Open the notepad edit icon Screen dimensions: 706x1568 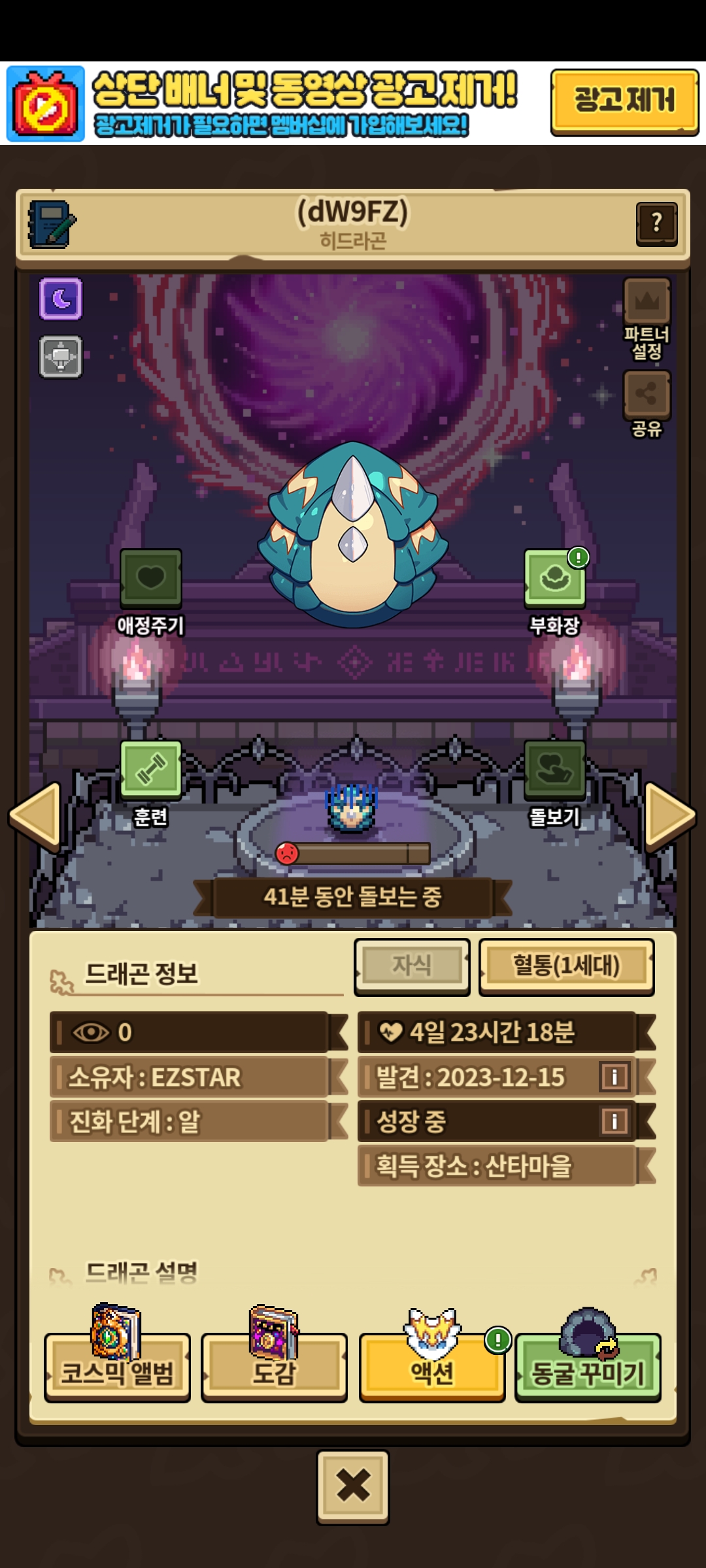tap(52, 224)
